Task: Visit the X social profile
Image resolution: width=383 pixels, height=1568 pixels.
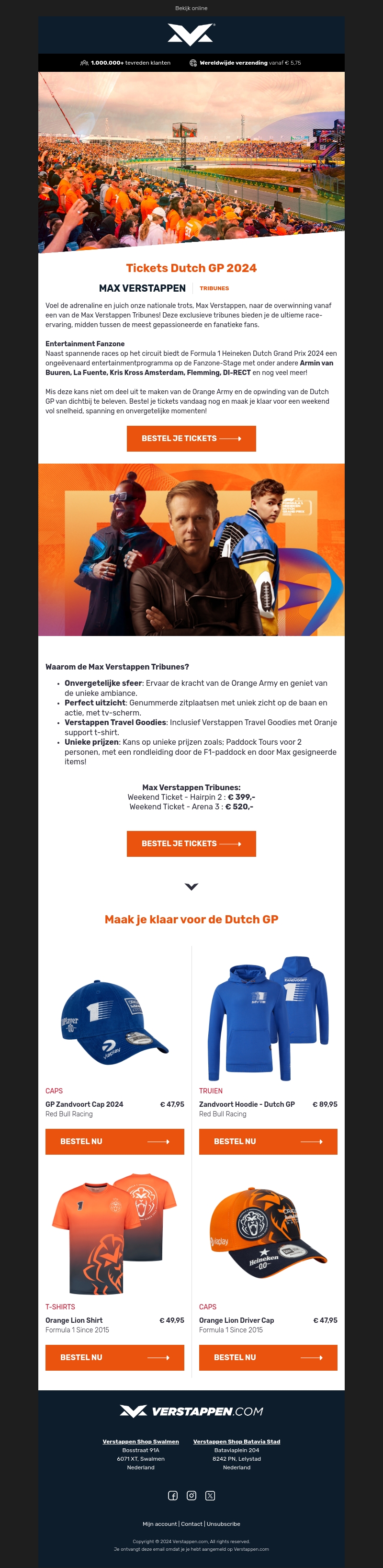Action: [x=210, y=1496]
